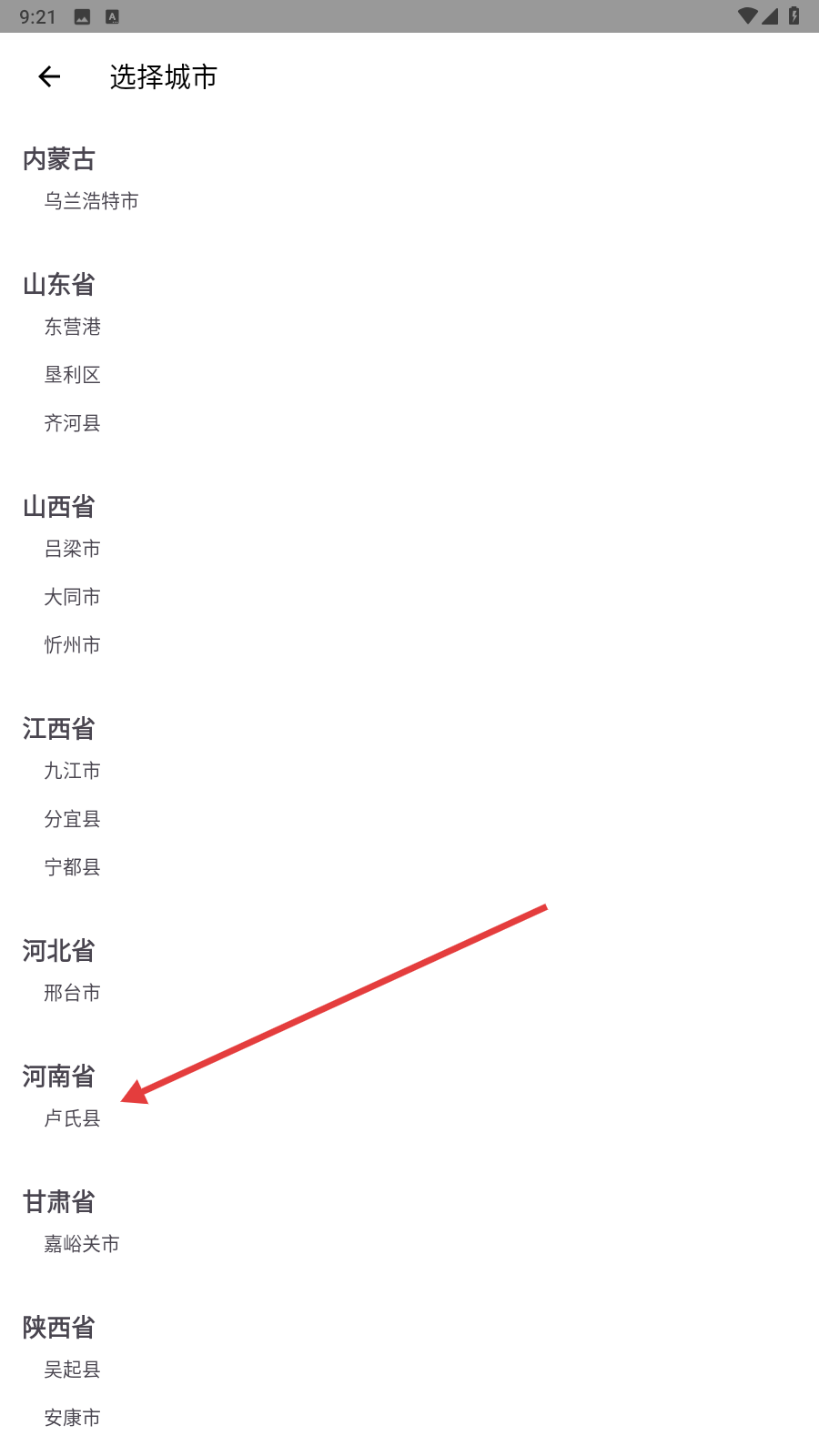Select 垦利区 in 山东省

coord(72,375)
